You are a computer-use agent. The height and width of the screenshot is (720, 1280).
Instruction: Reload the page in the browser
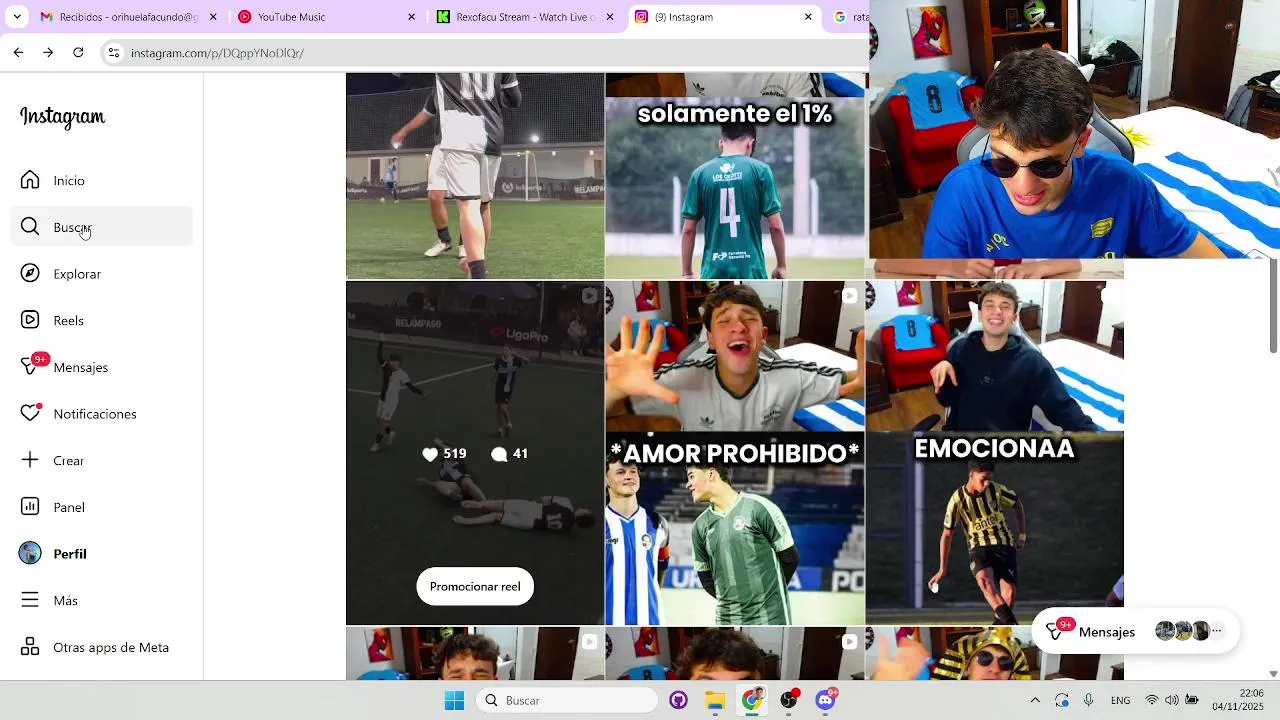click(78, 53)
